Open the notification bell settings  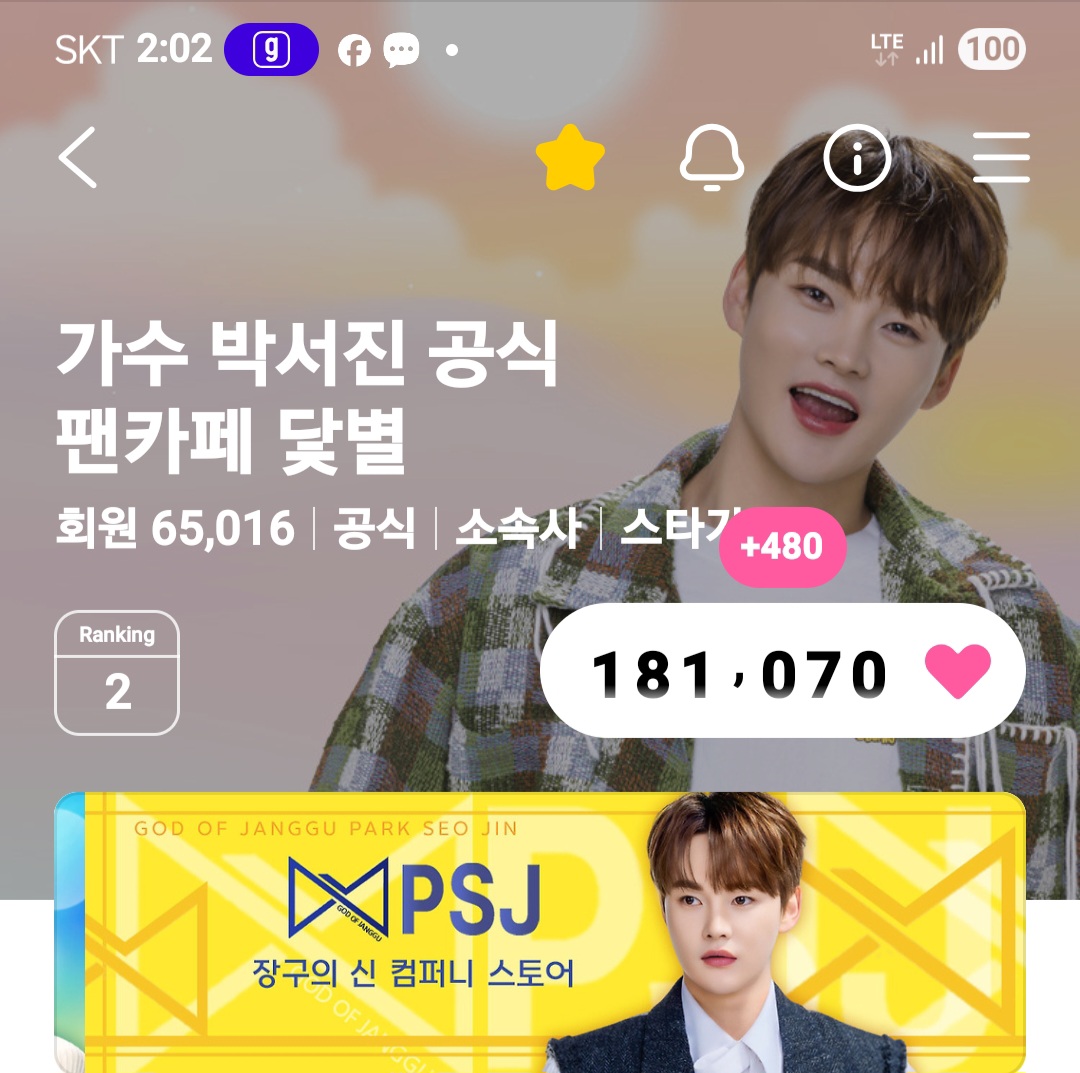click(x=712, y=158)
